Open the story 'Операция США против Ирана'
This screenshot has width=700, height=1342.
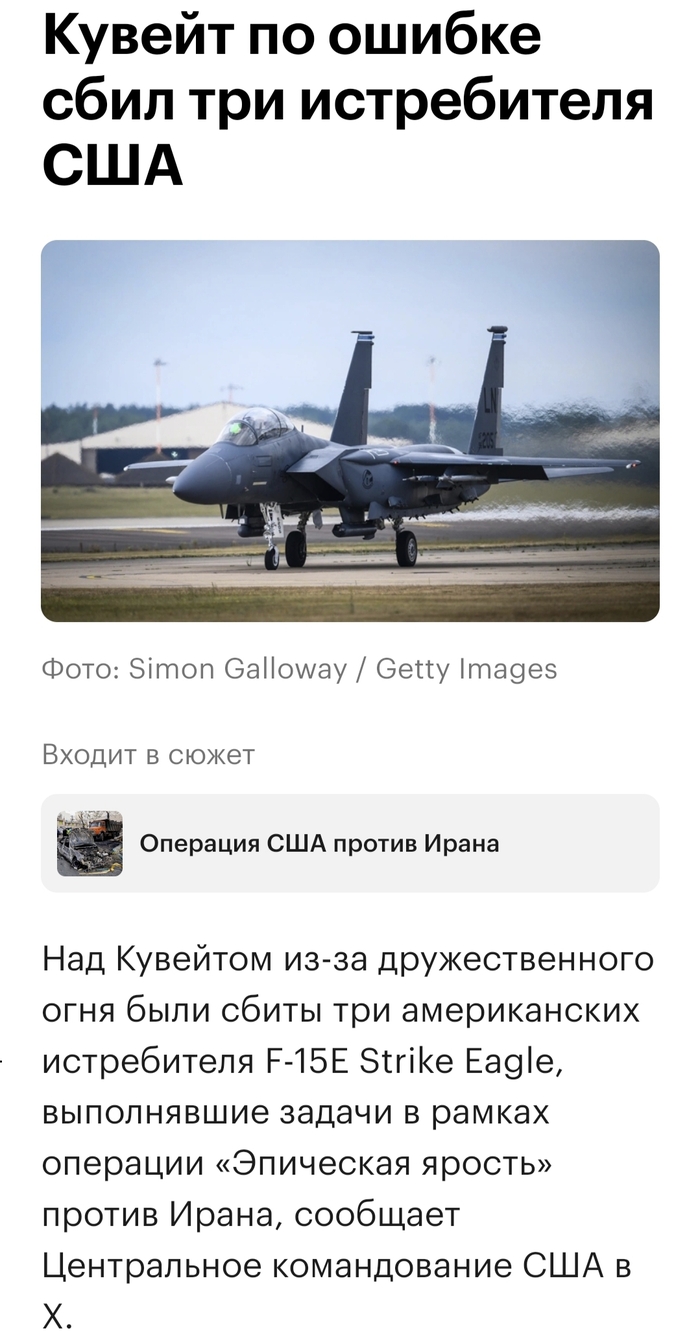point(320,843)
